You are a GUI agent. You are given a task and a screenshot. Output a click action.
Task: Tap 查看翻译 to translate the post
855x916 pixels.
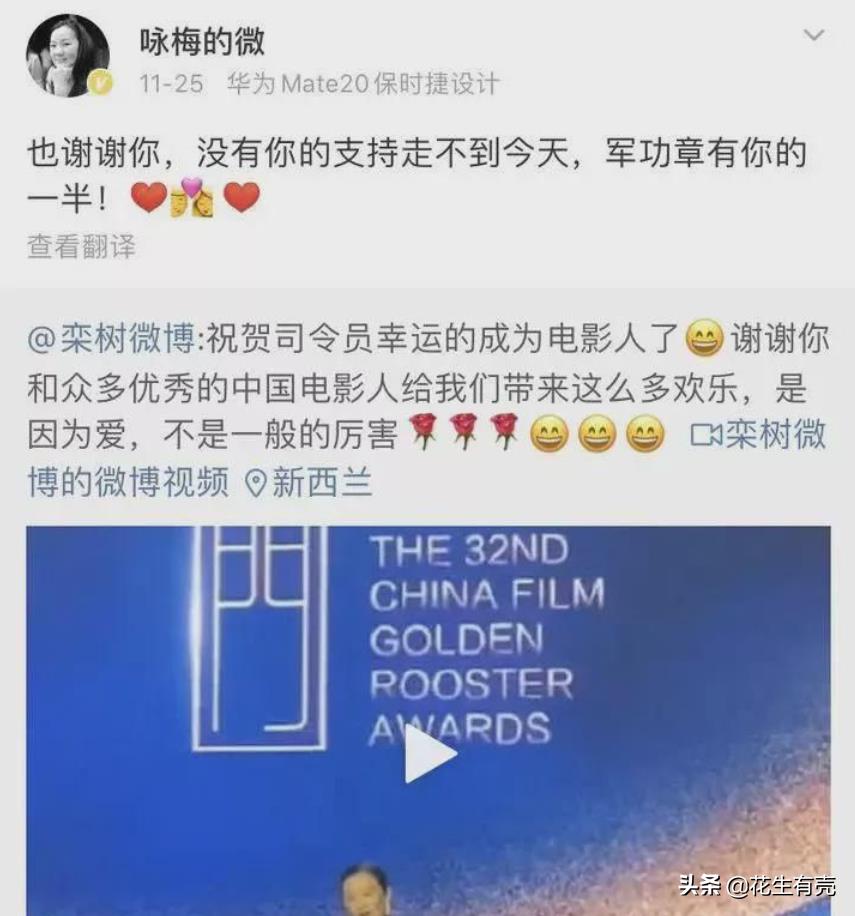81,247
